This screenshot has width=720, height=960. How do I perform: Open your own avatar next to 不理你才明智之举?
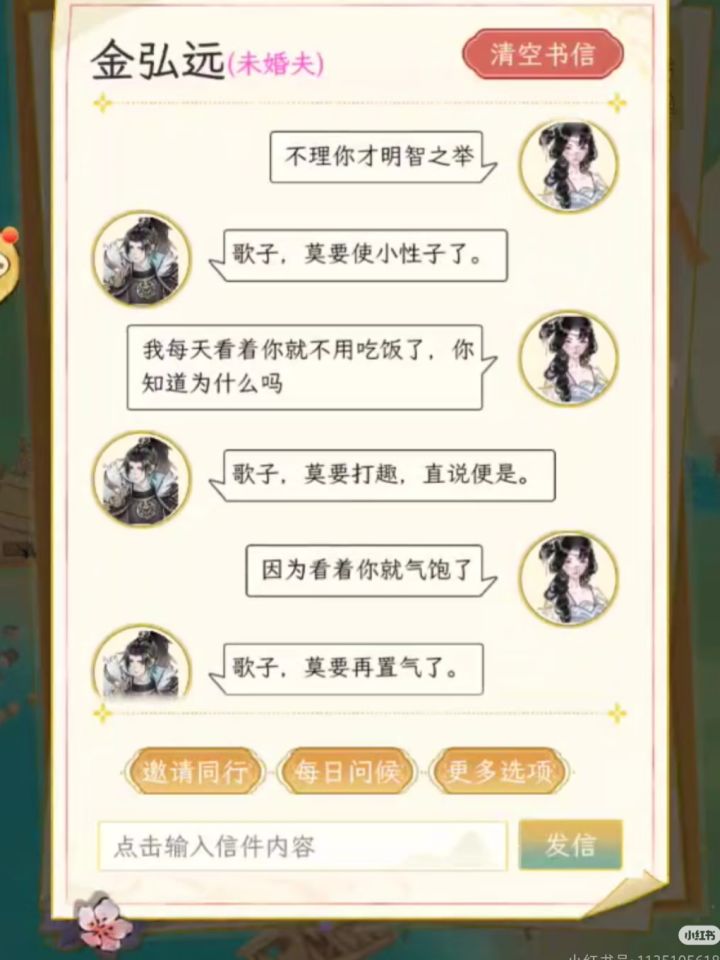tap(566, 166)
